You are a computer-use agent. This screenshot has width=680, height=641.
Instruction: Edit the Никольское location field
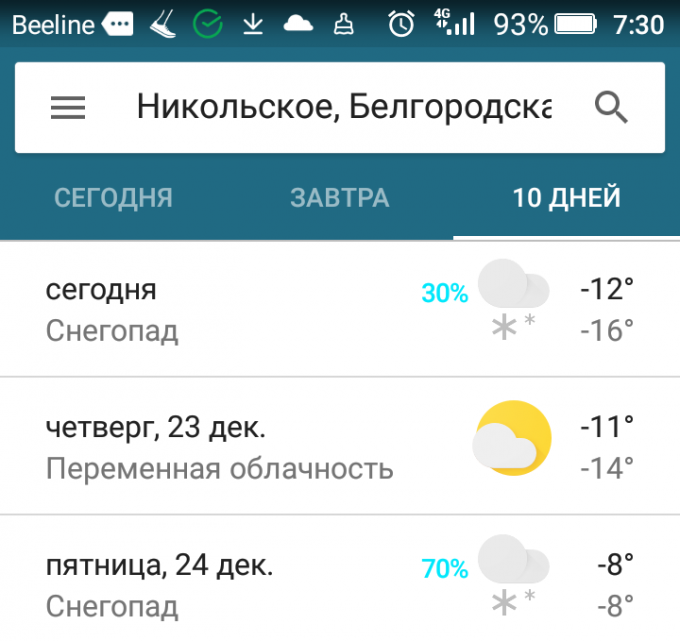click(x=343, y=106)
